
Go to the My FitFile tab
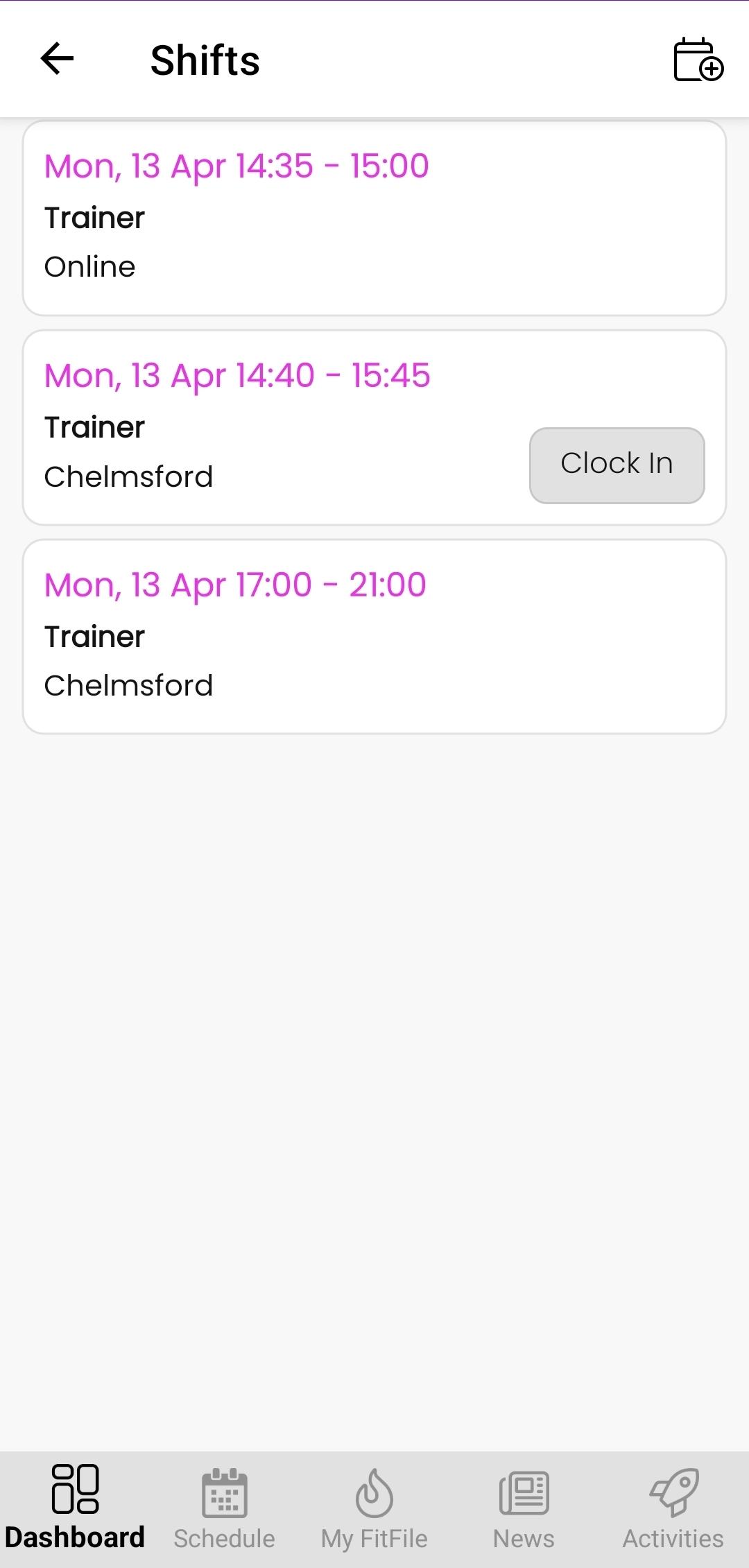pos(374,1508)
